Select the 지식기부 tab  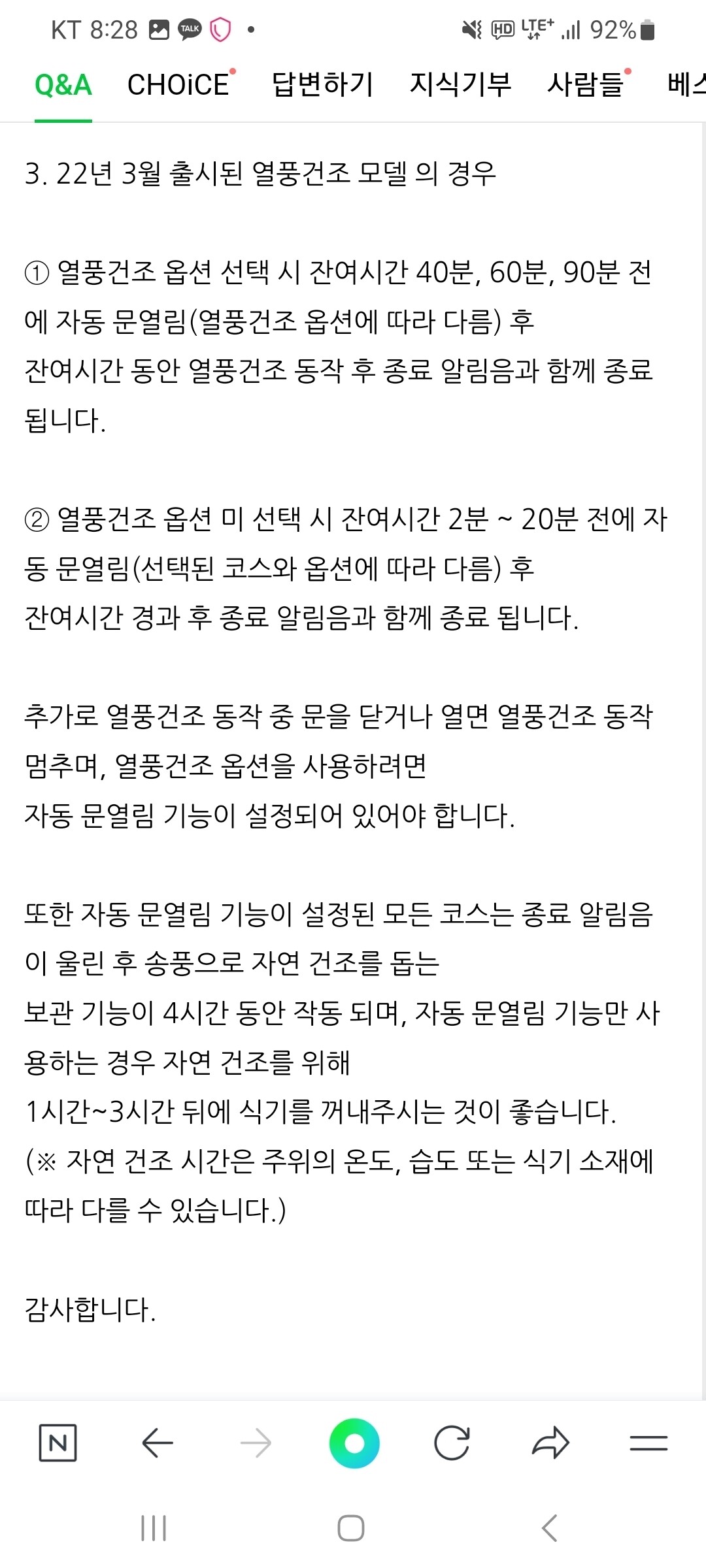pyautogui.click(x=460, y=85)
